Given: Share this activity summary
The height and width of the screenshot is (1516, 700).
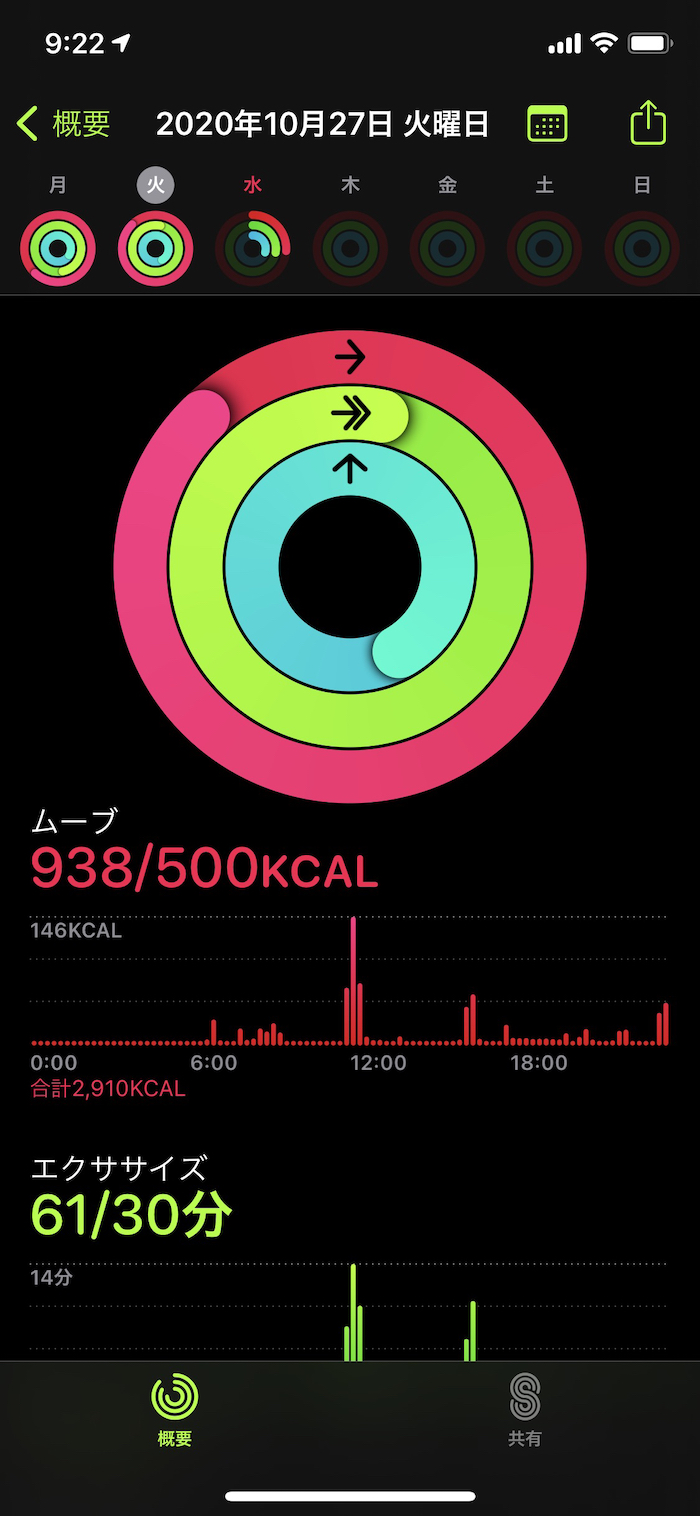Looking at the screenshot, I should pos(648,123).
